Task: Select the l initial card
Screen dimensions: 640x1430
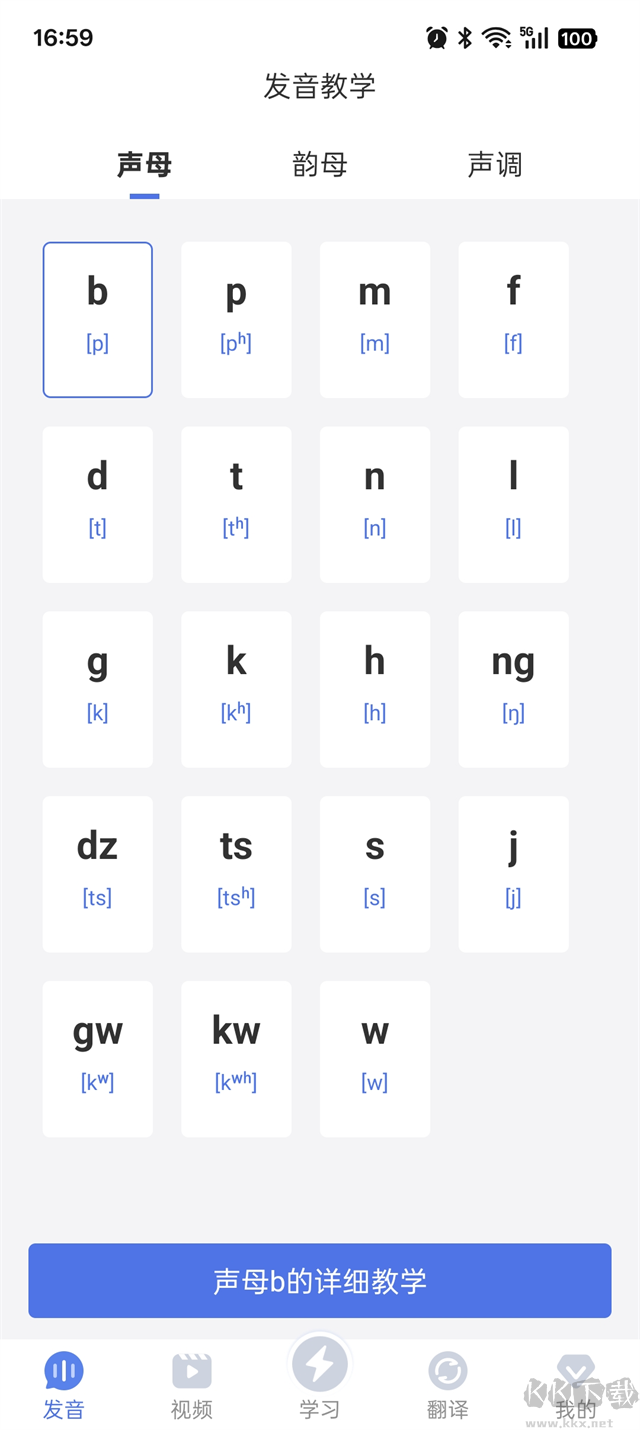Action: pyautogui.click(x=513, y=504)
